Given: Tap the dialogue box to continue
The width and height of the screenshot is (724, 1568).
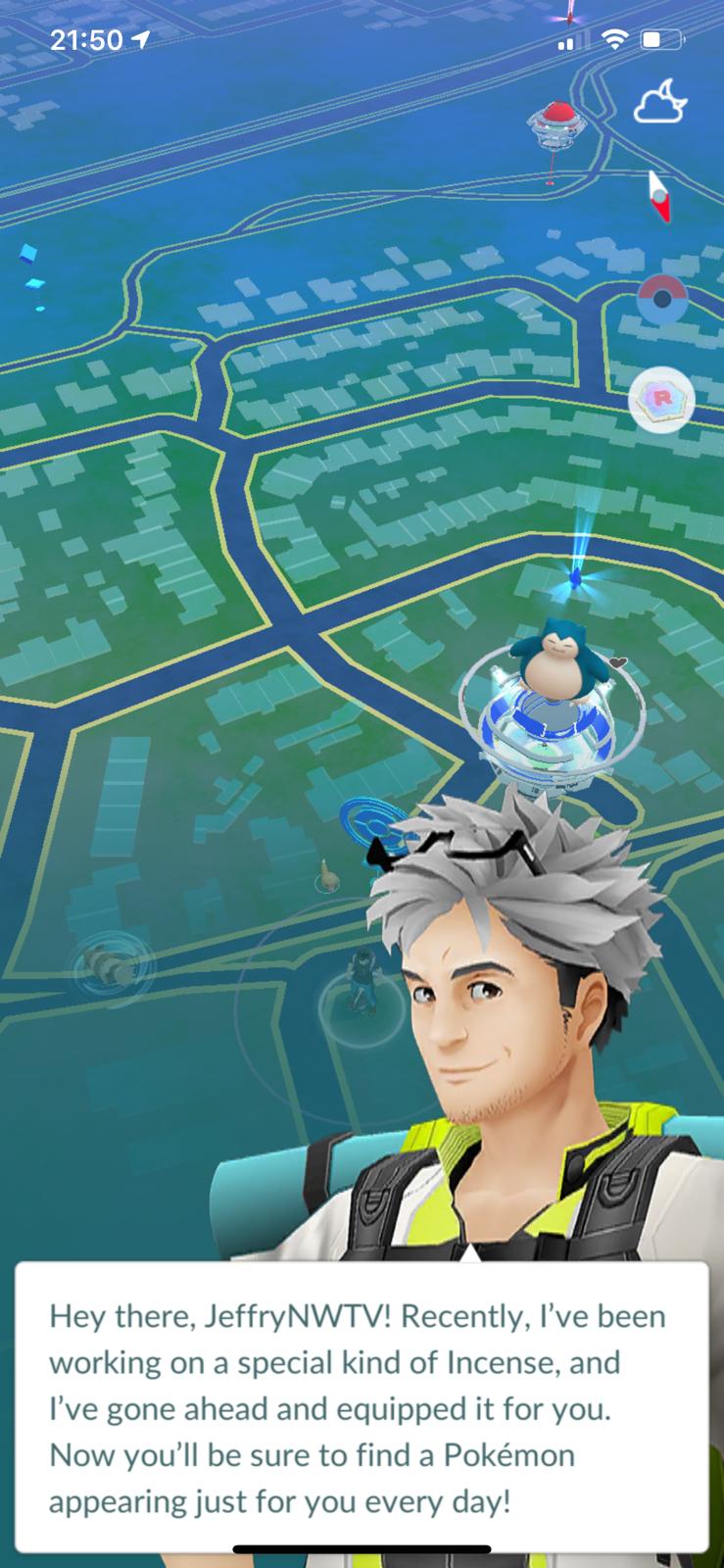Looking at the screenshot, I should tap(362, 1408).
